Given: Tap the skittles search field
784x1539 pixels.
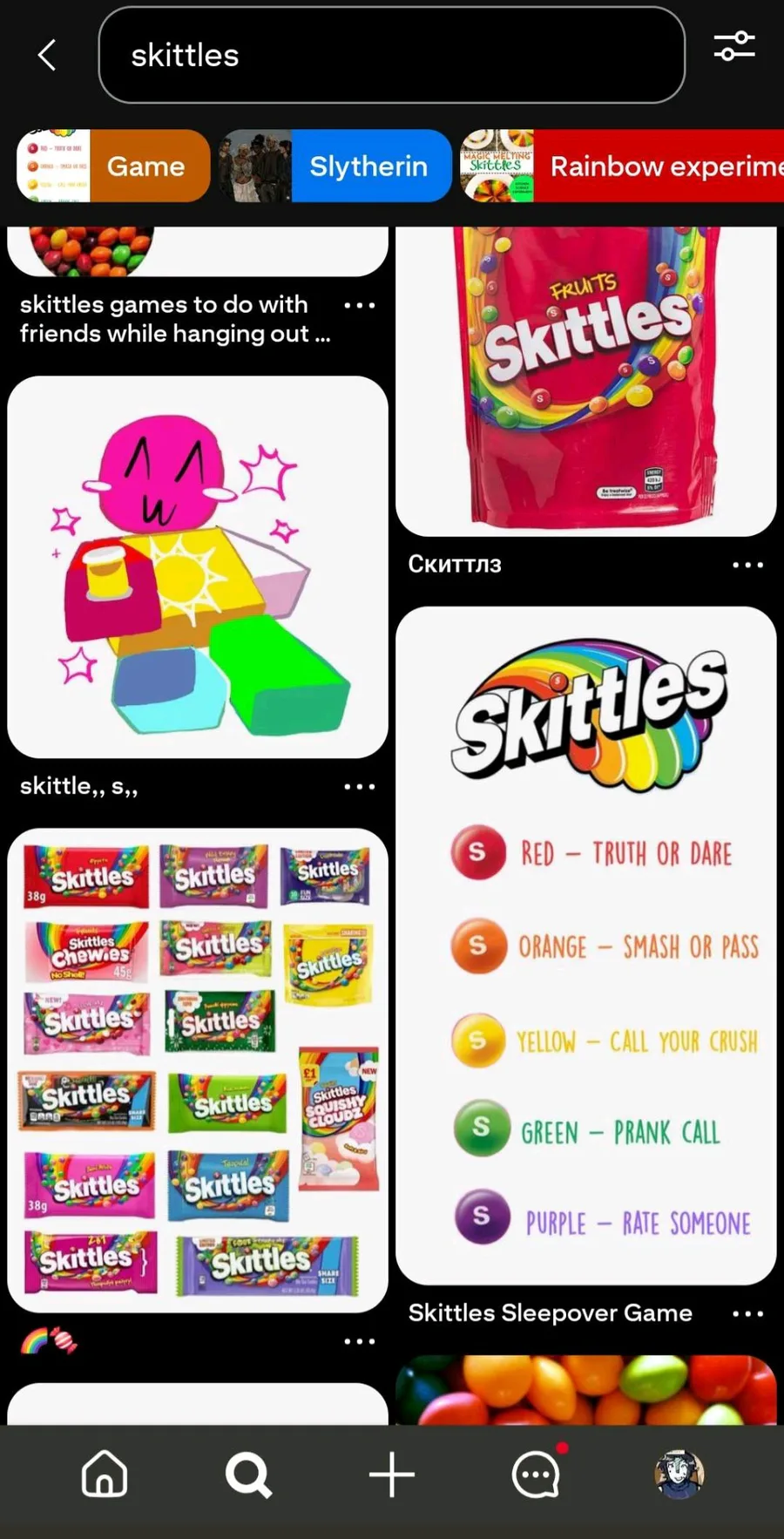Looking at the screenshot, I should coord(392,55).
